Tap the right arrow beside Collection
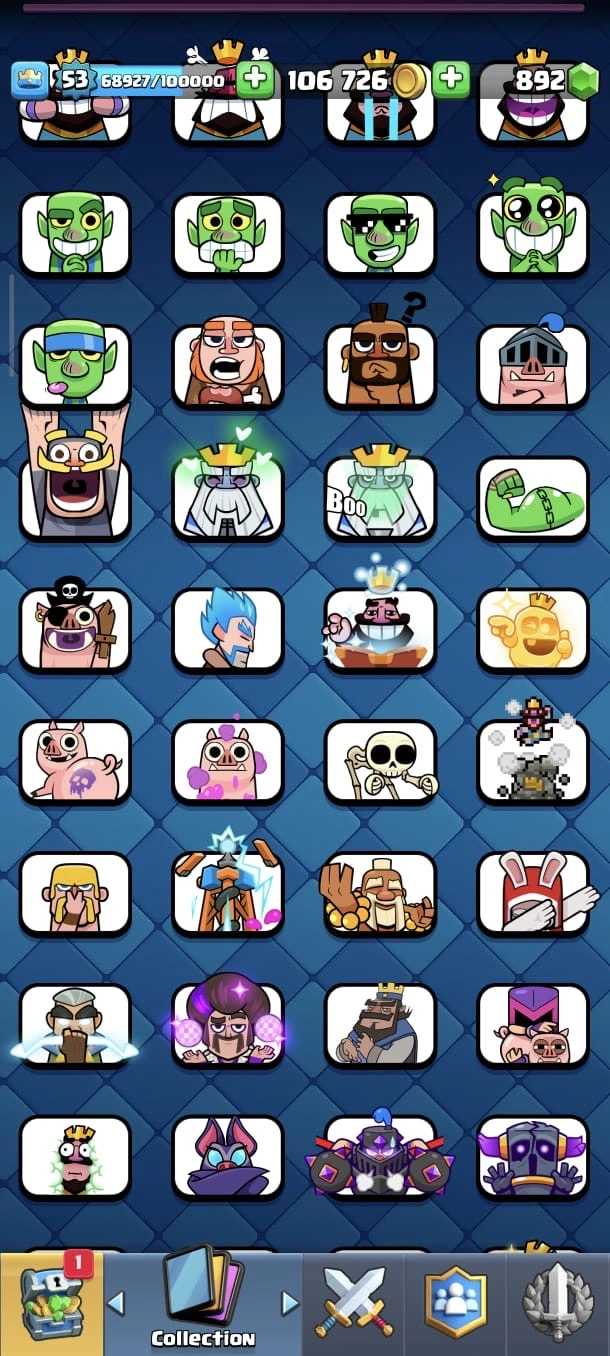 [290, 1303]
